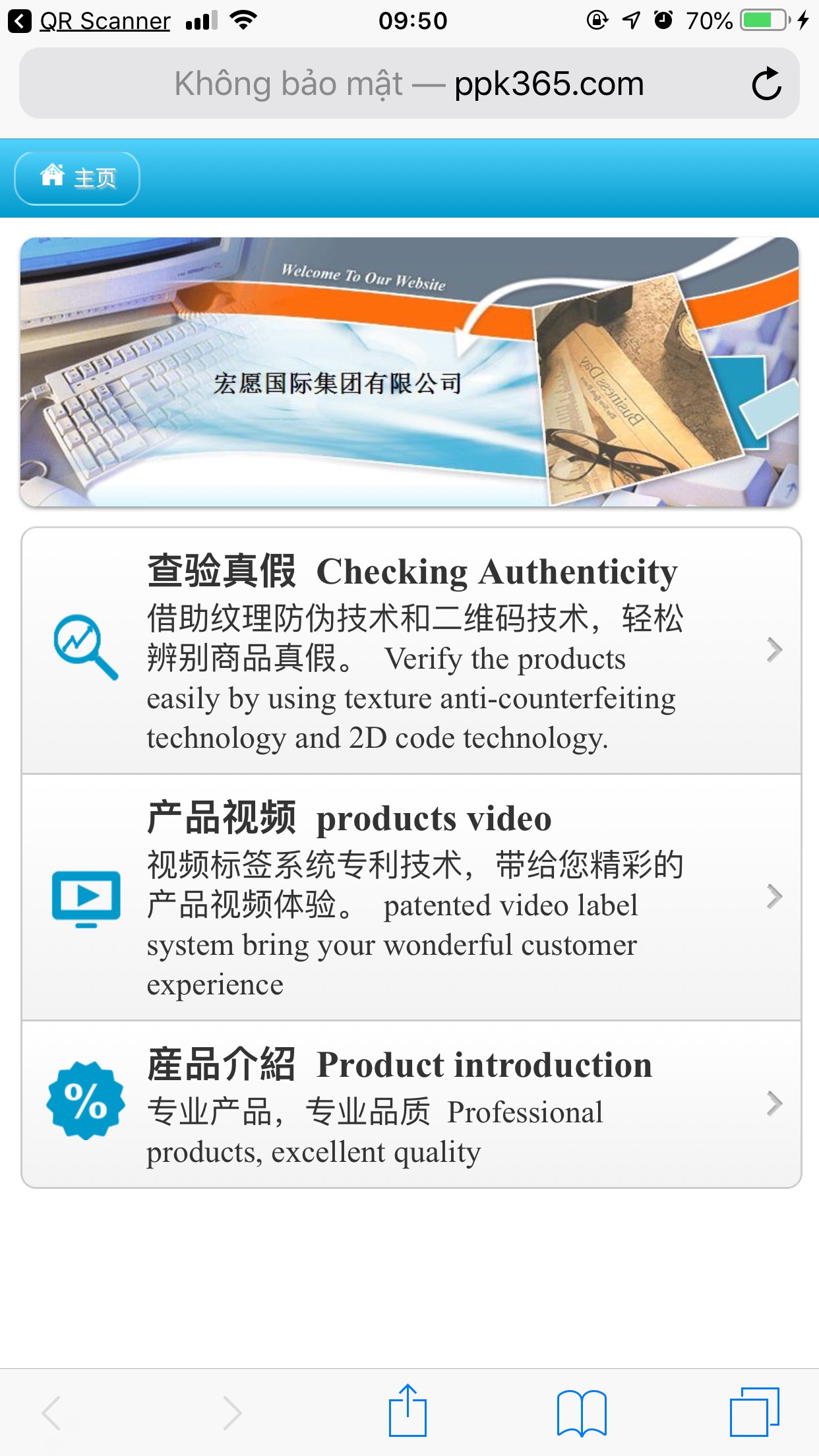Share this page
The image size is (819, 1456).
pos(408,1411)
